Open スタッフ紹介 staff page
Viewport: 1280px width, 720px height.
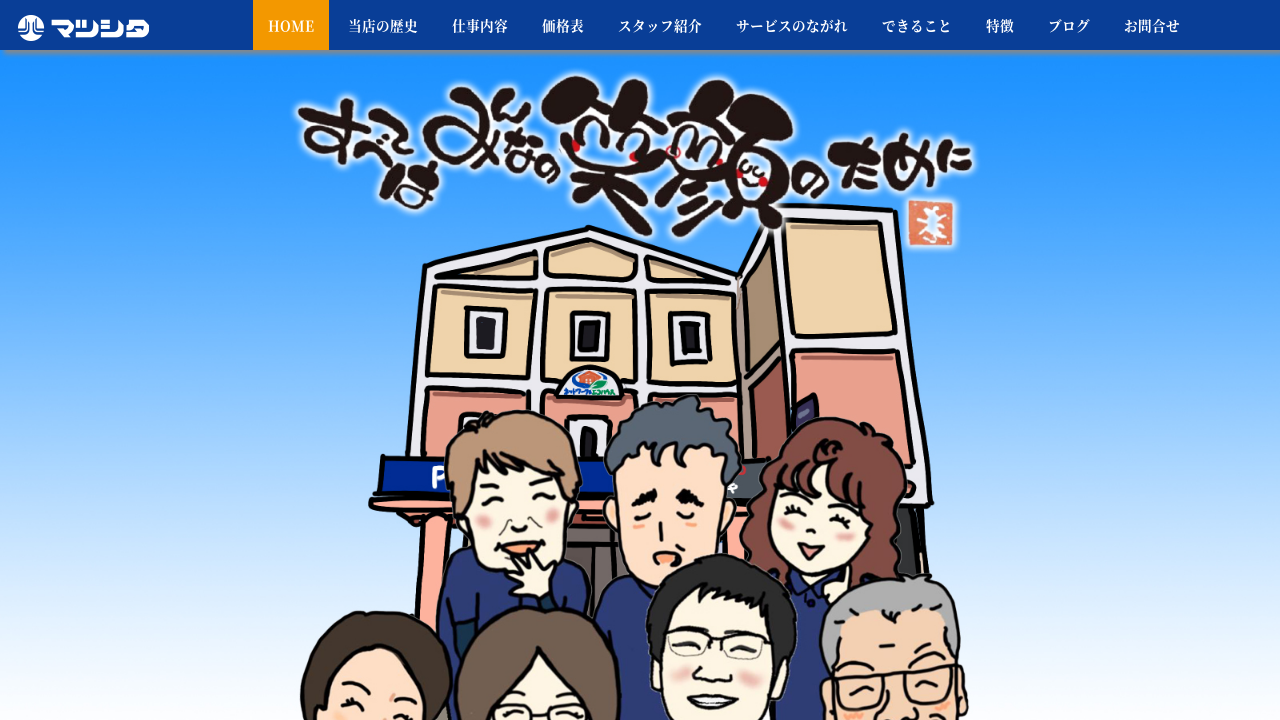point(660,26)
